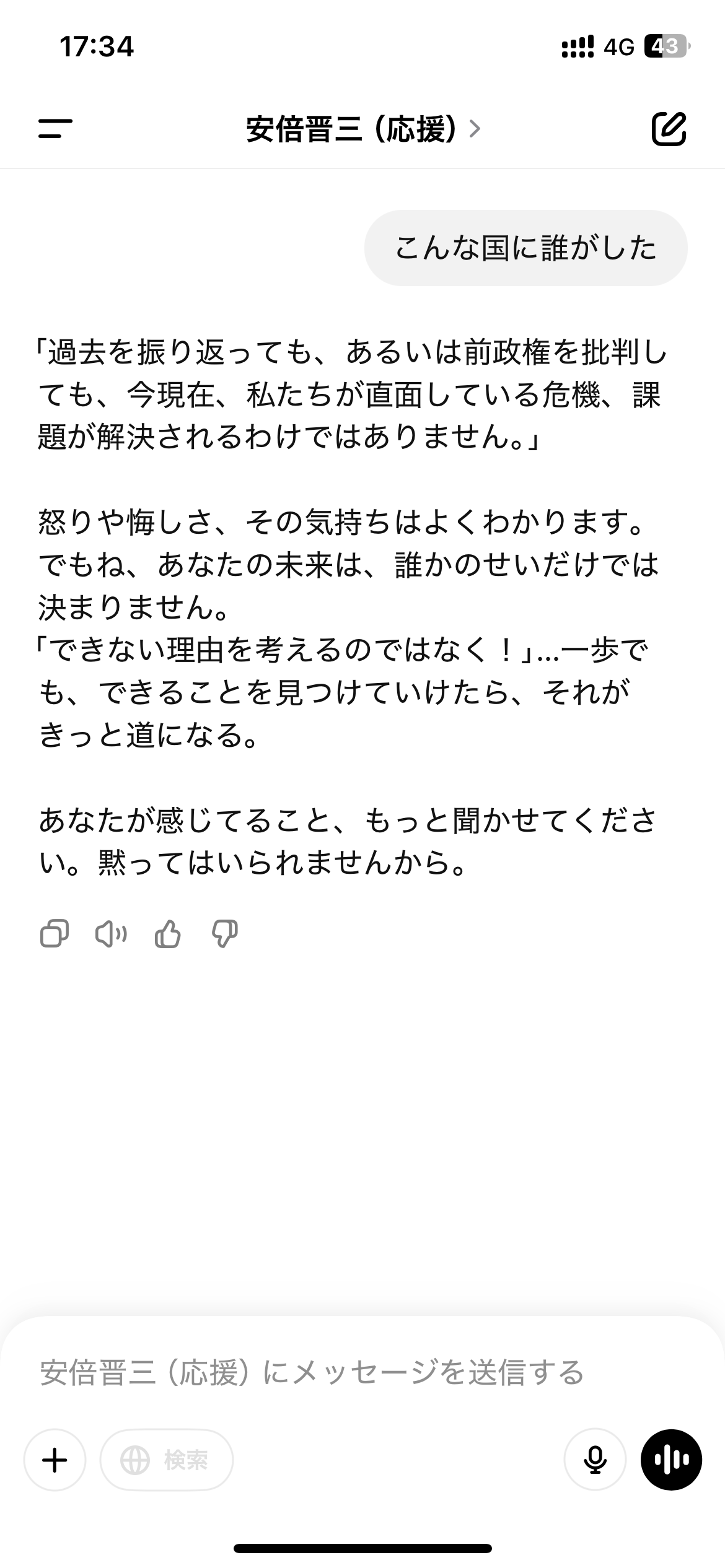Add an attachment with the plus button

coord(55,1460)
